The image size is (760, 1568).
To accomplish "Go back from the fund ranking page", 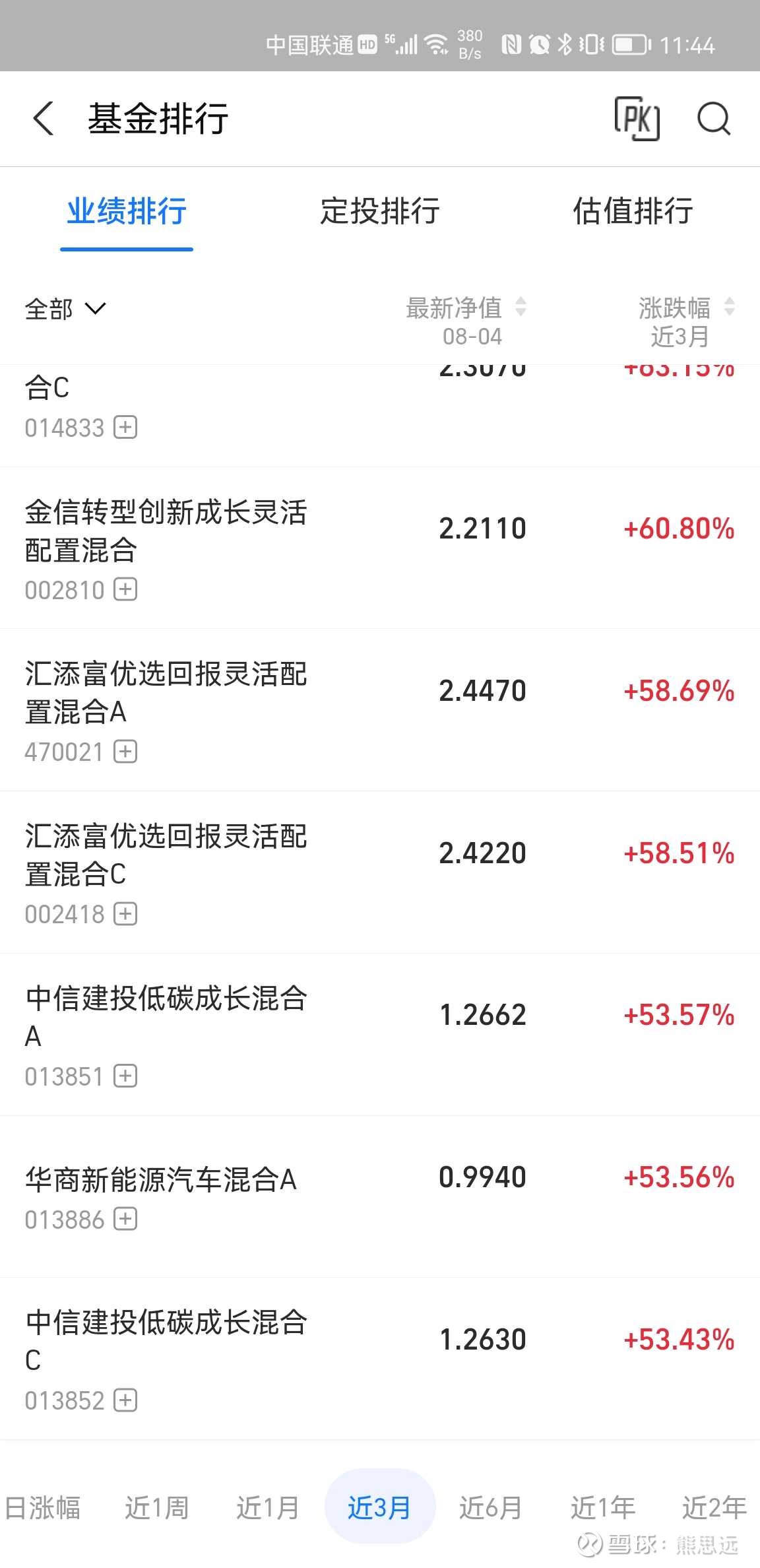I will 44,119.
